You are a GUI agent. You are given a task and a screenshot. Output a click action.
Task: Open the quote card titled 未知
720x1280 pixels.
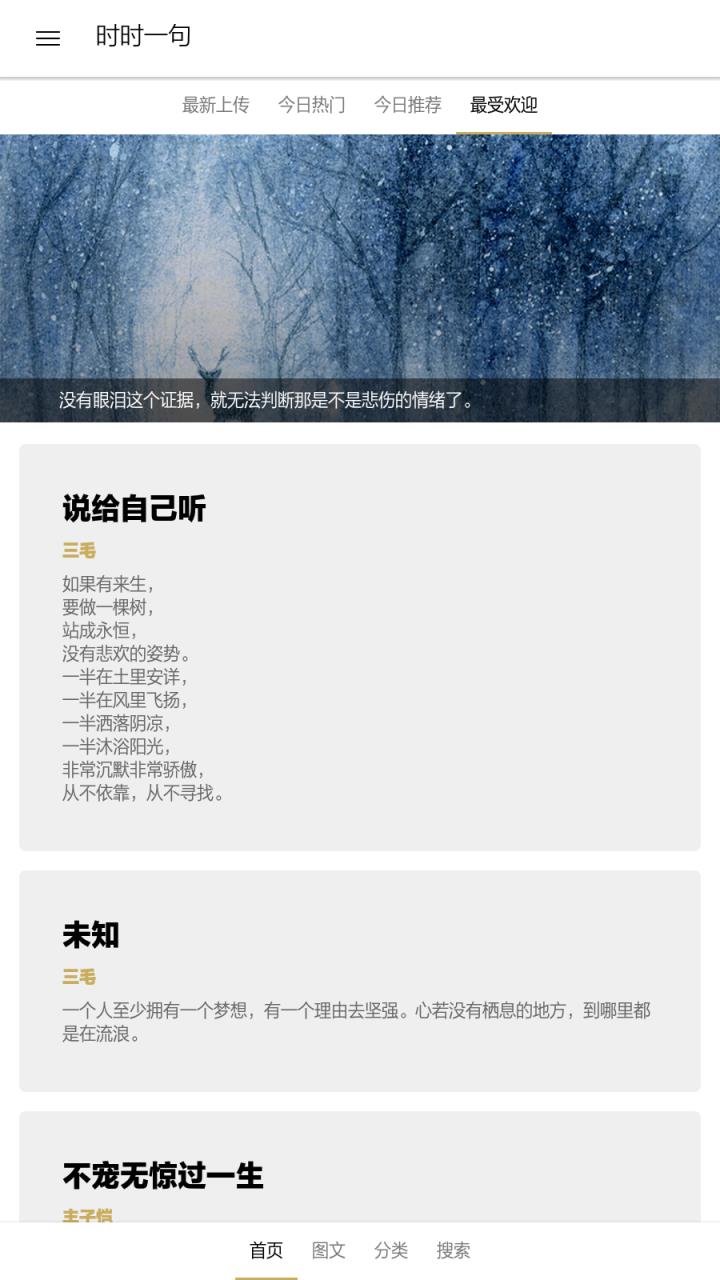[89, 936]
